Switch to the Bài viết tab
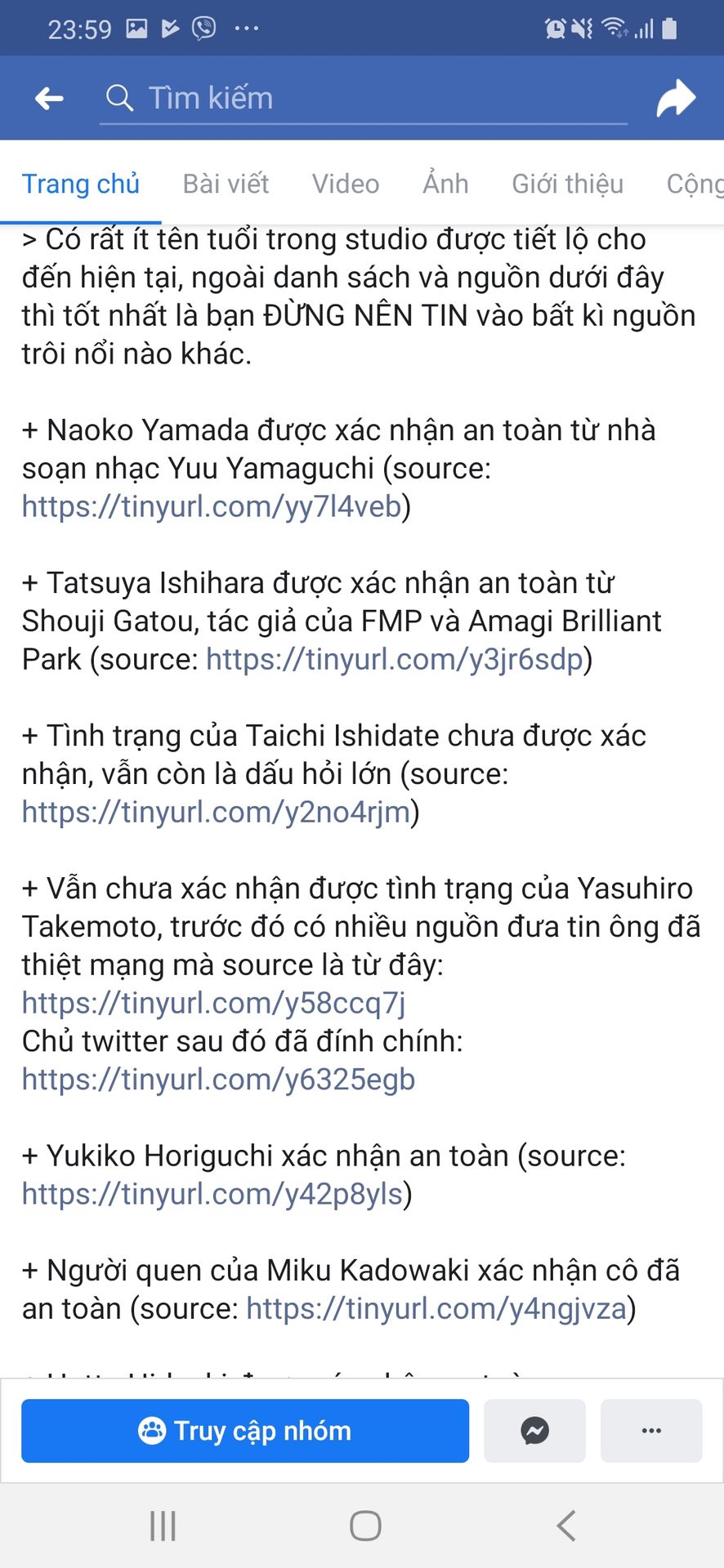Screen dimensions: 724x1568 click(226, 184)
